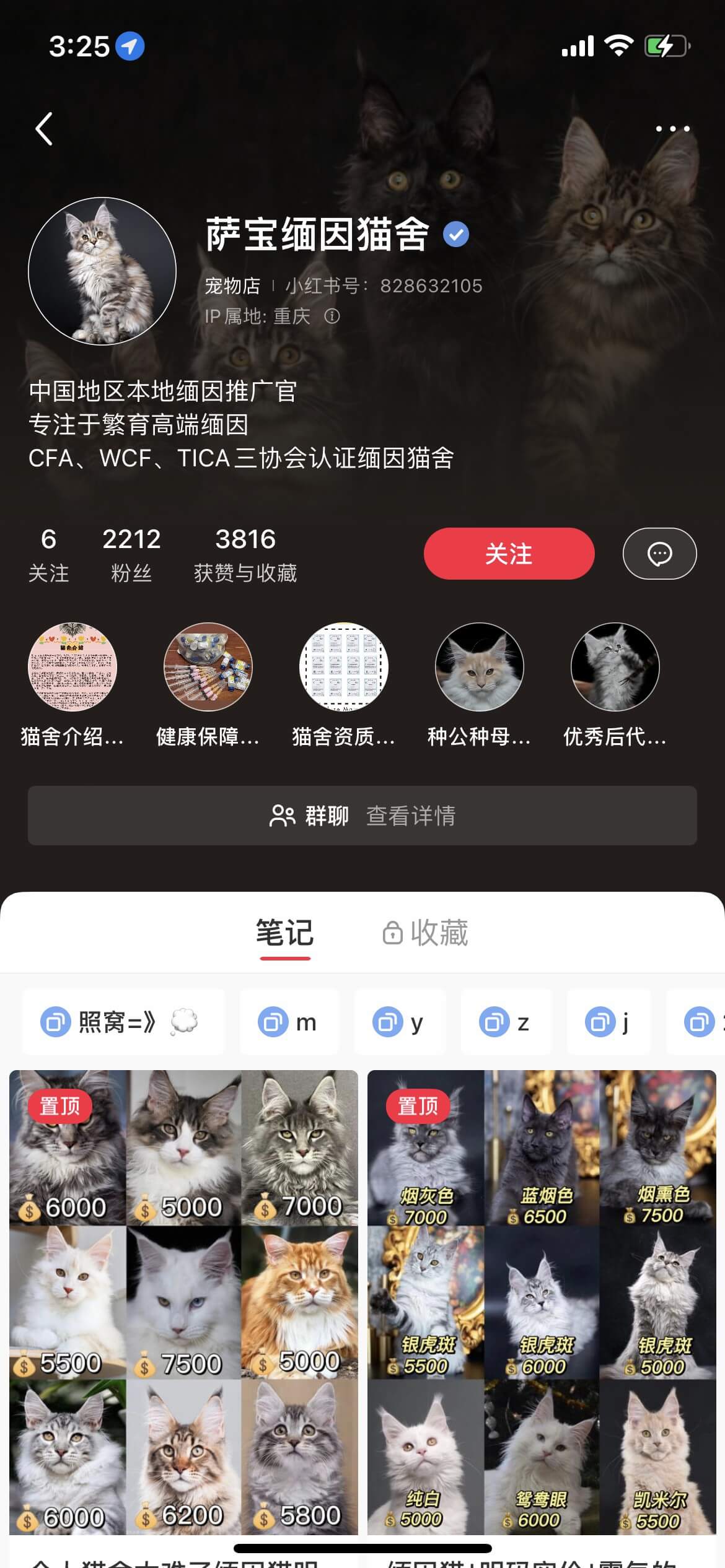
Task: Open the 猫舍资质 highlight
Action: tap(343, 667)
